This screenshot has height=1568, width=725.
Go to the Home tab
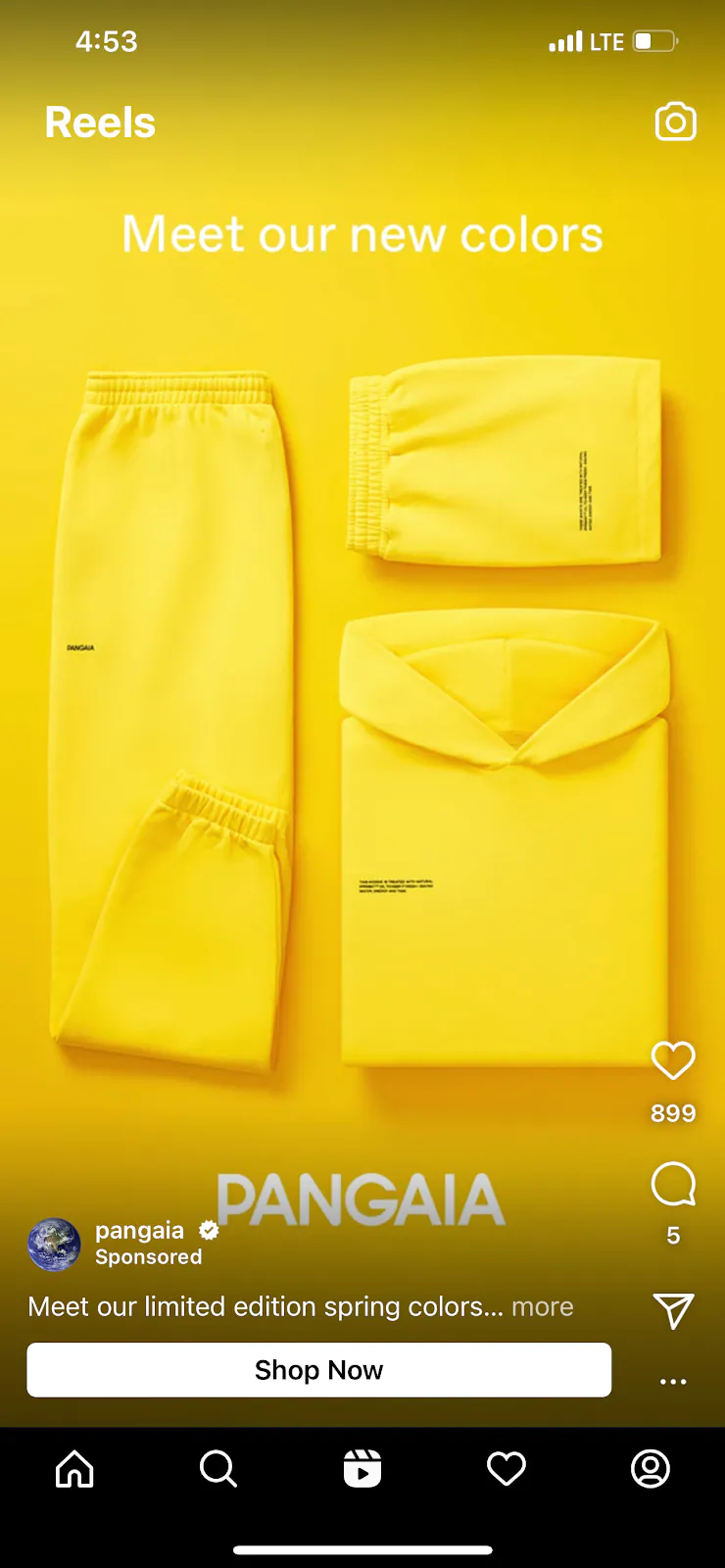74,1468
